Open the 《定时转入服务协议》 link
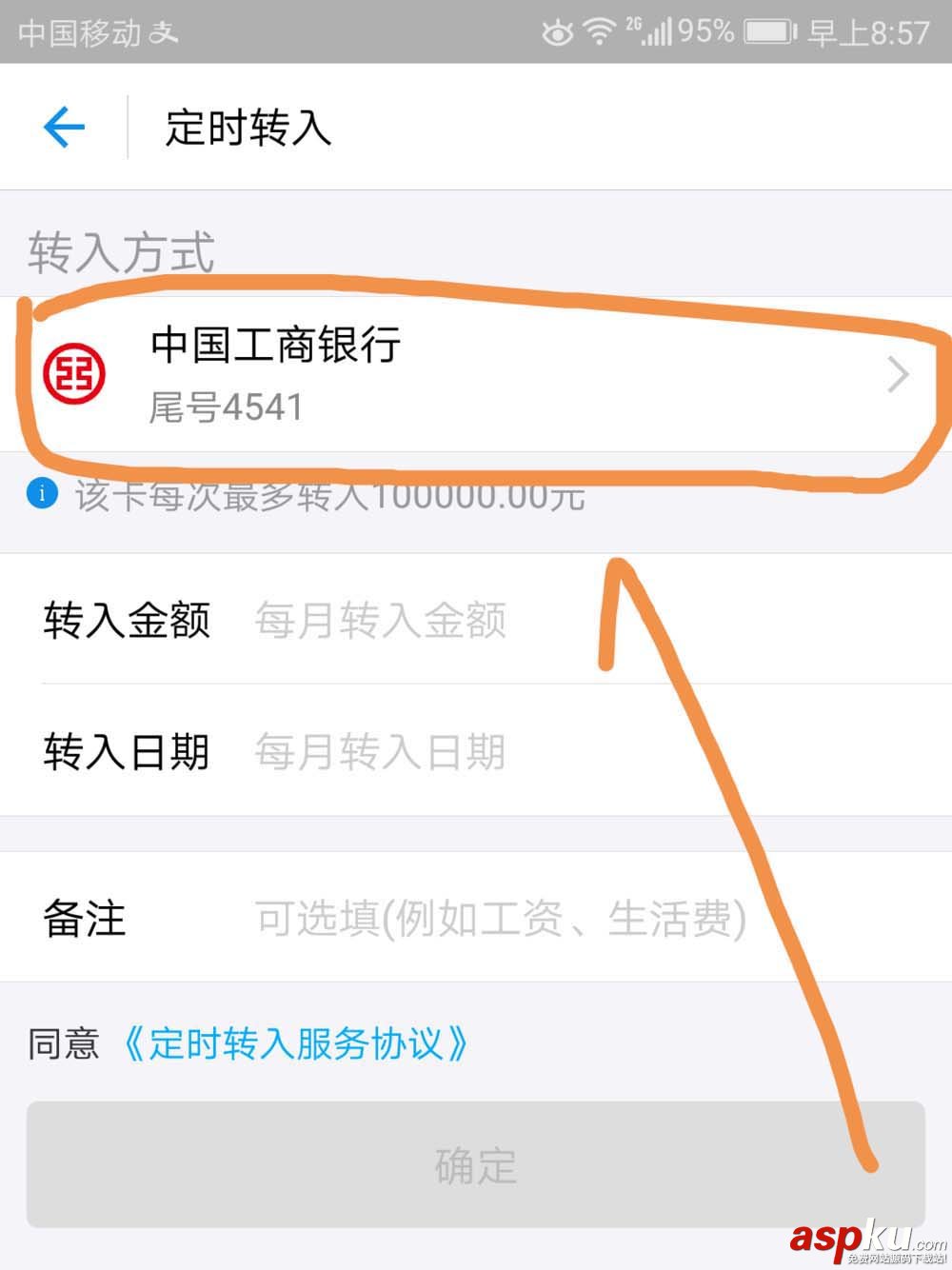This screenshot has width=952, height=1270. 296,1043
